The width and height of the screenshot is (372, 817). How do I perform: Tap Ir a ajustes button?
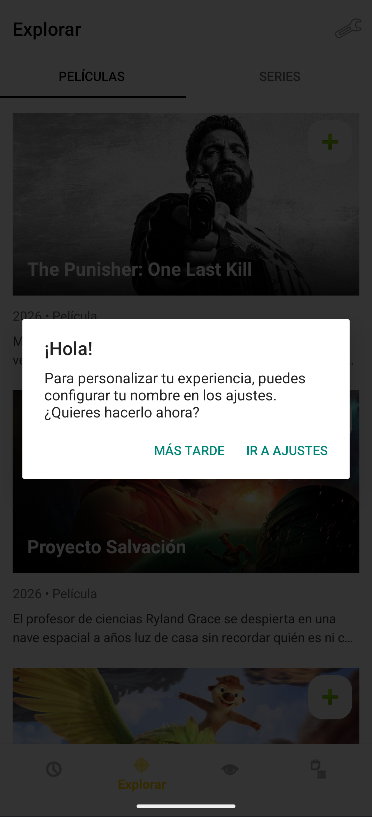(287, 451)
